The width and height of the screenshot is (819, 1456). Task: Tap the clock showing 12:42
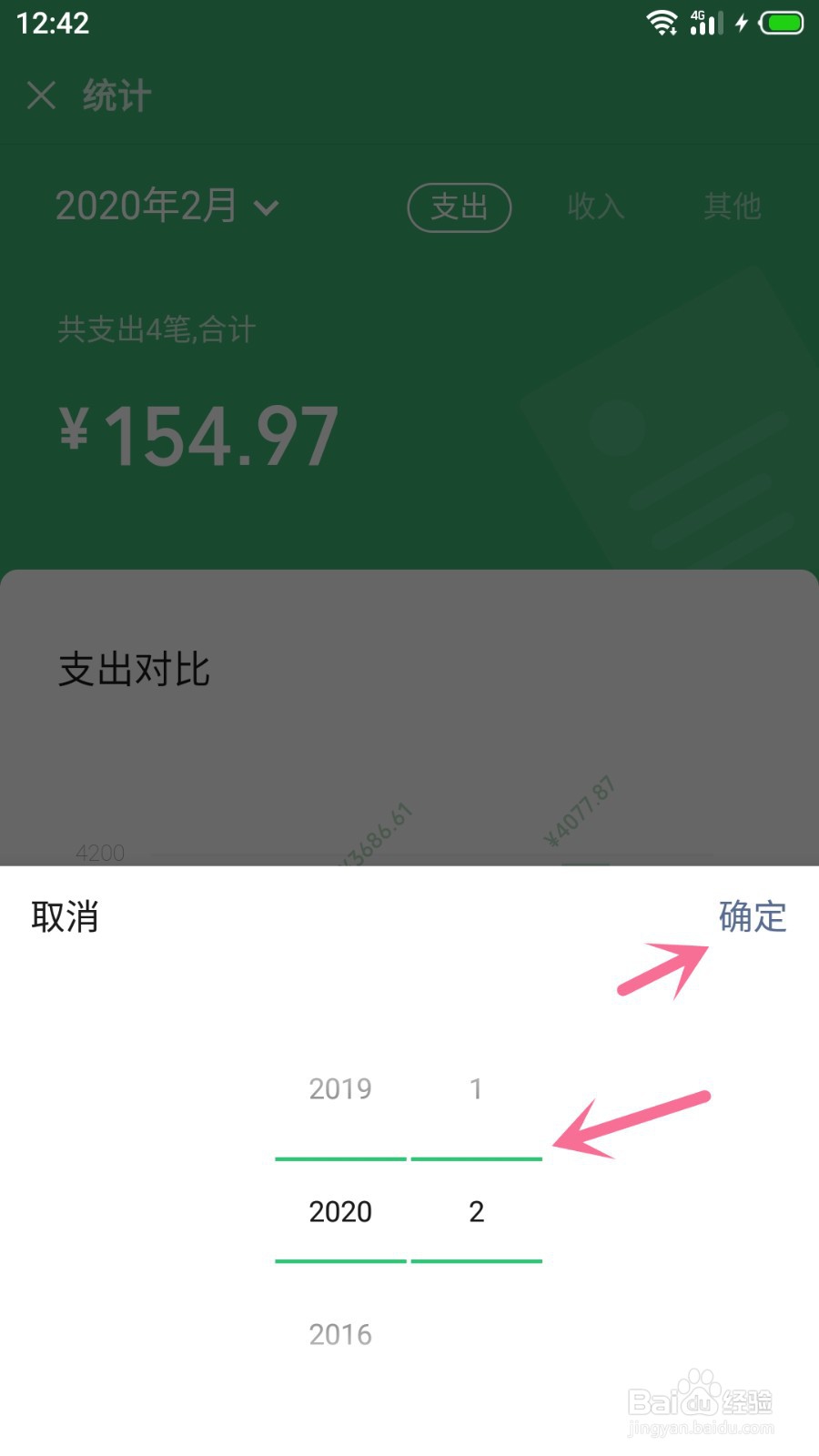53,23
